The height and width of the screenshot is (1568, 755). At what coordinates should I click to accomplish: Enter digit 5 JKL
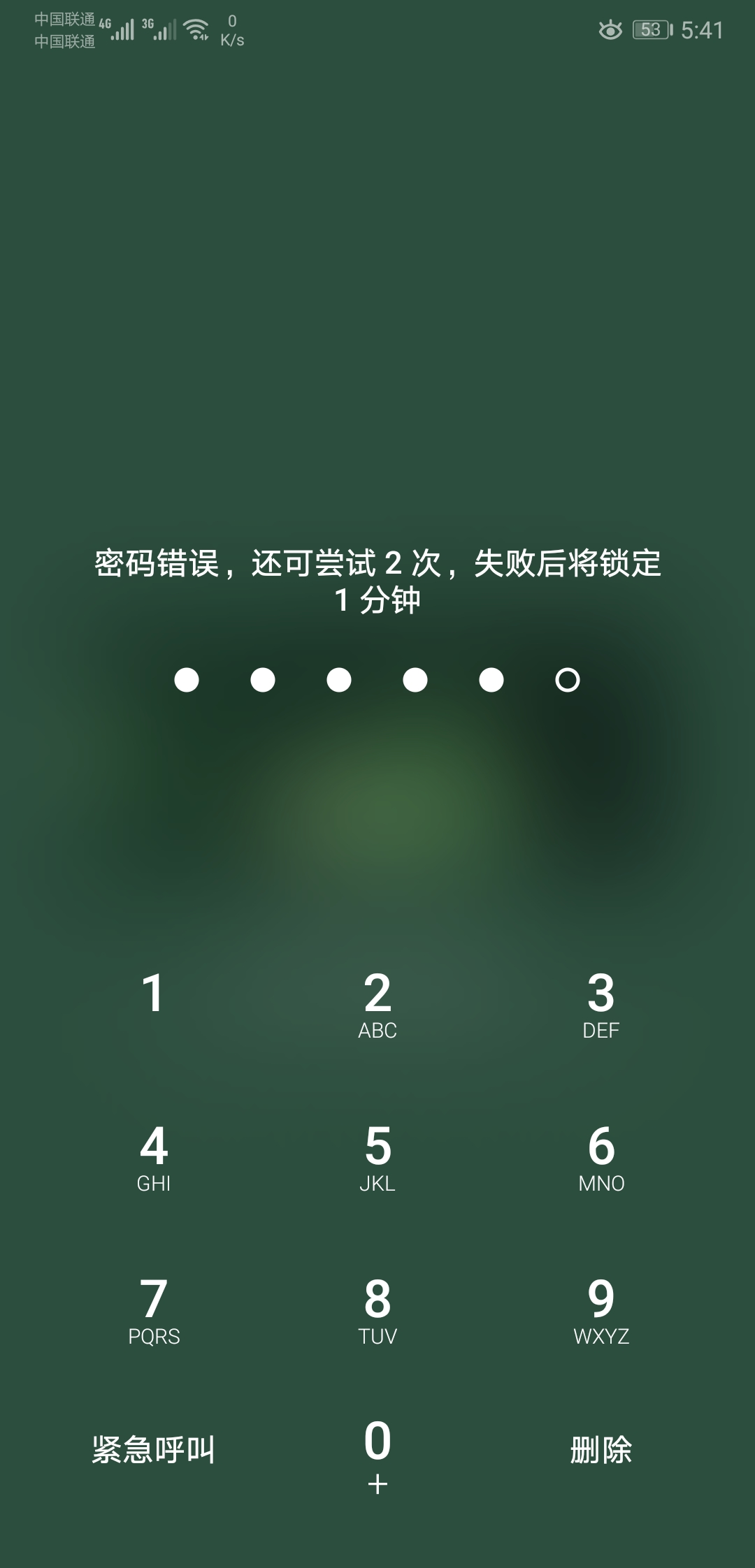coord(377,1156)
